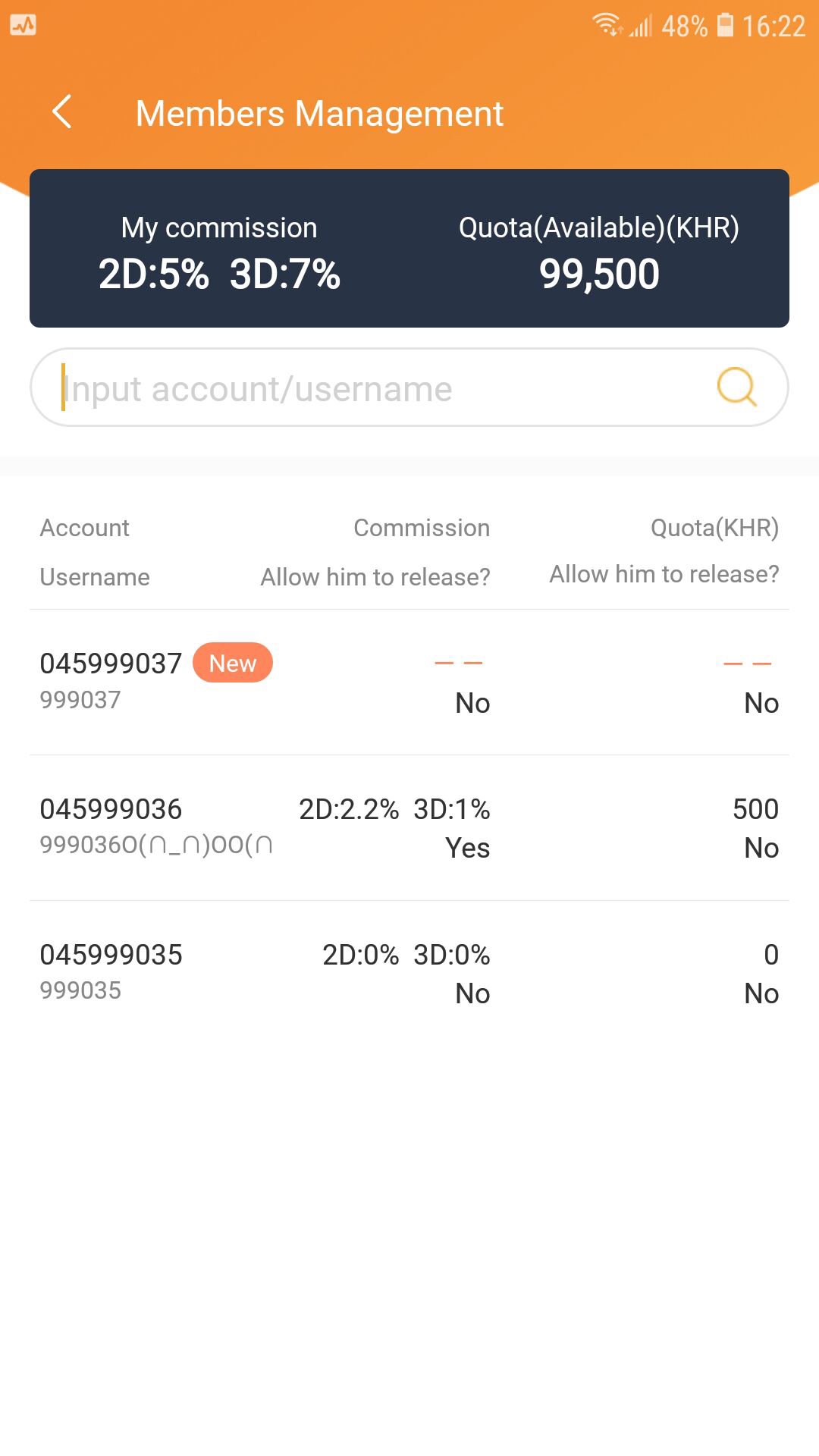Tap the cellular signal strength icon

[x=641, y=27]
